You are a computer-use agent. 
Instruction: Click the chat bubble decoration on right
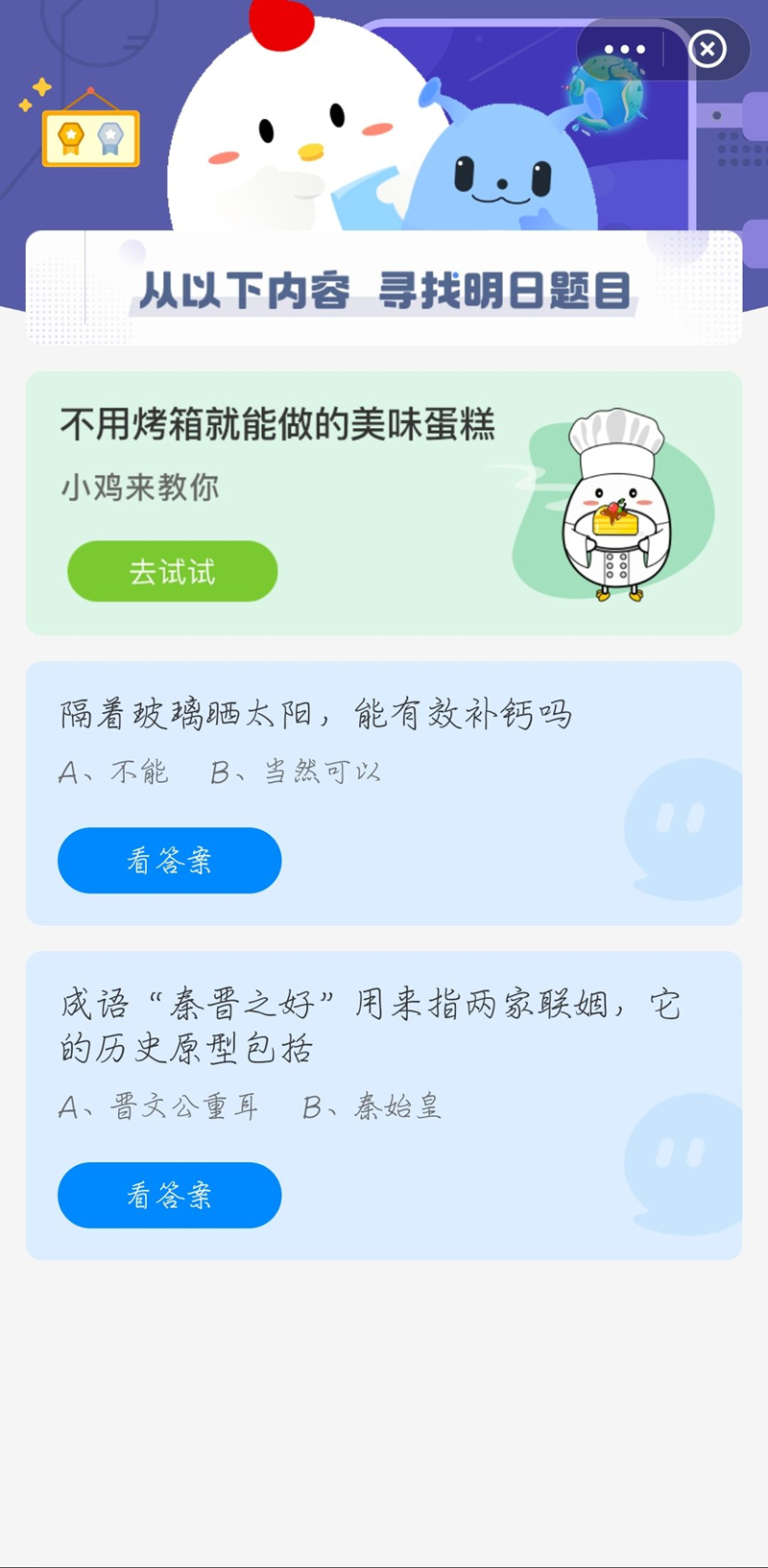pos(682,825)
